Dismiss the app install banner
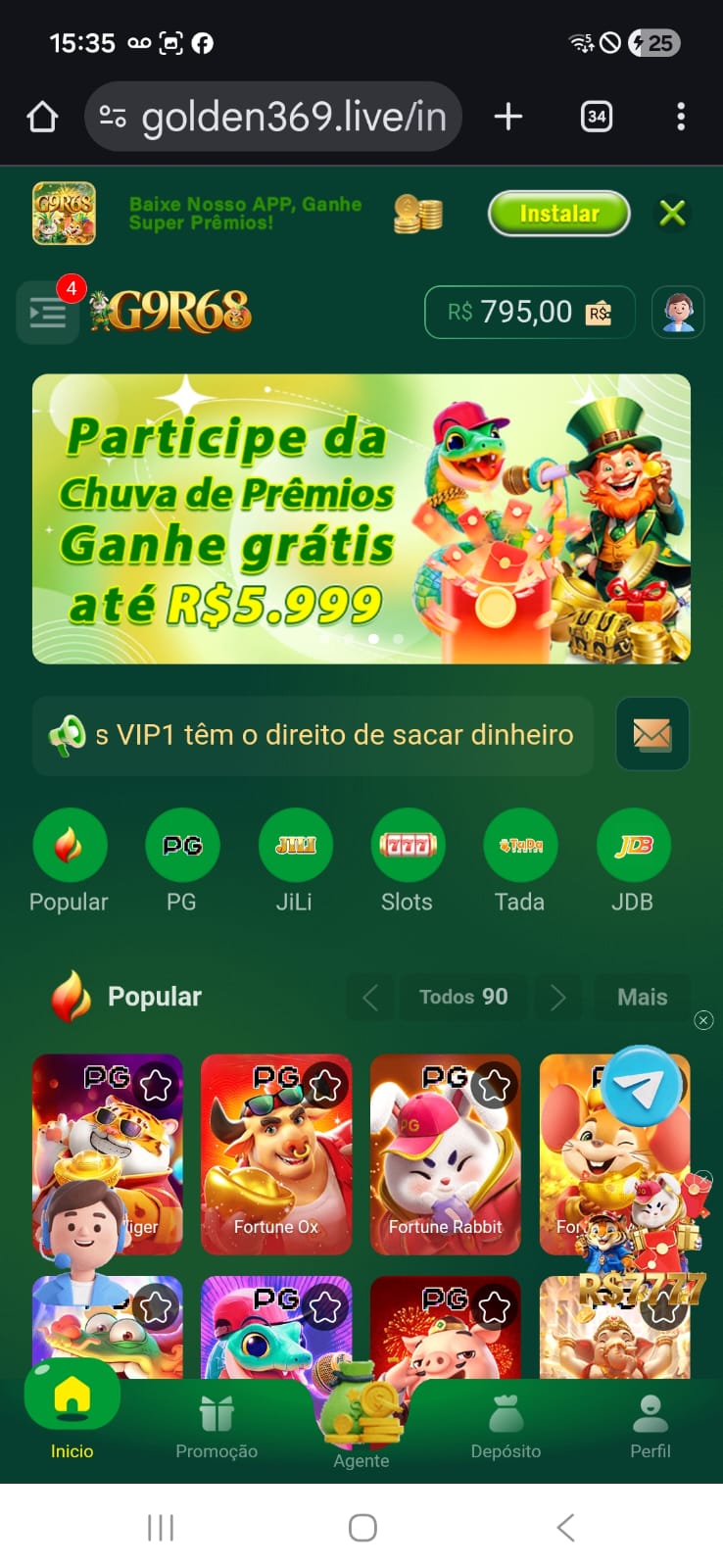The image size is (723, 1568). (x=672, y=213)
